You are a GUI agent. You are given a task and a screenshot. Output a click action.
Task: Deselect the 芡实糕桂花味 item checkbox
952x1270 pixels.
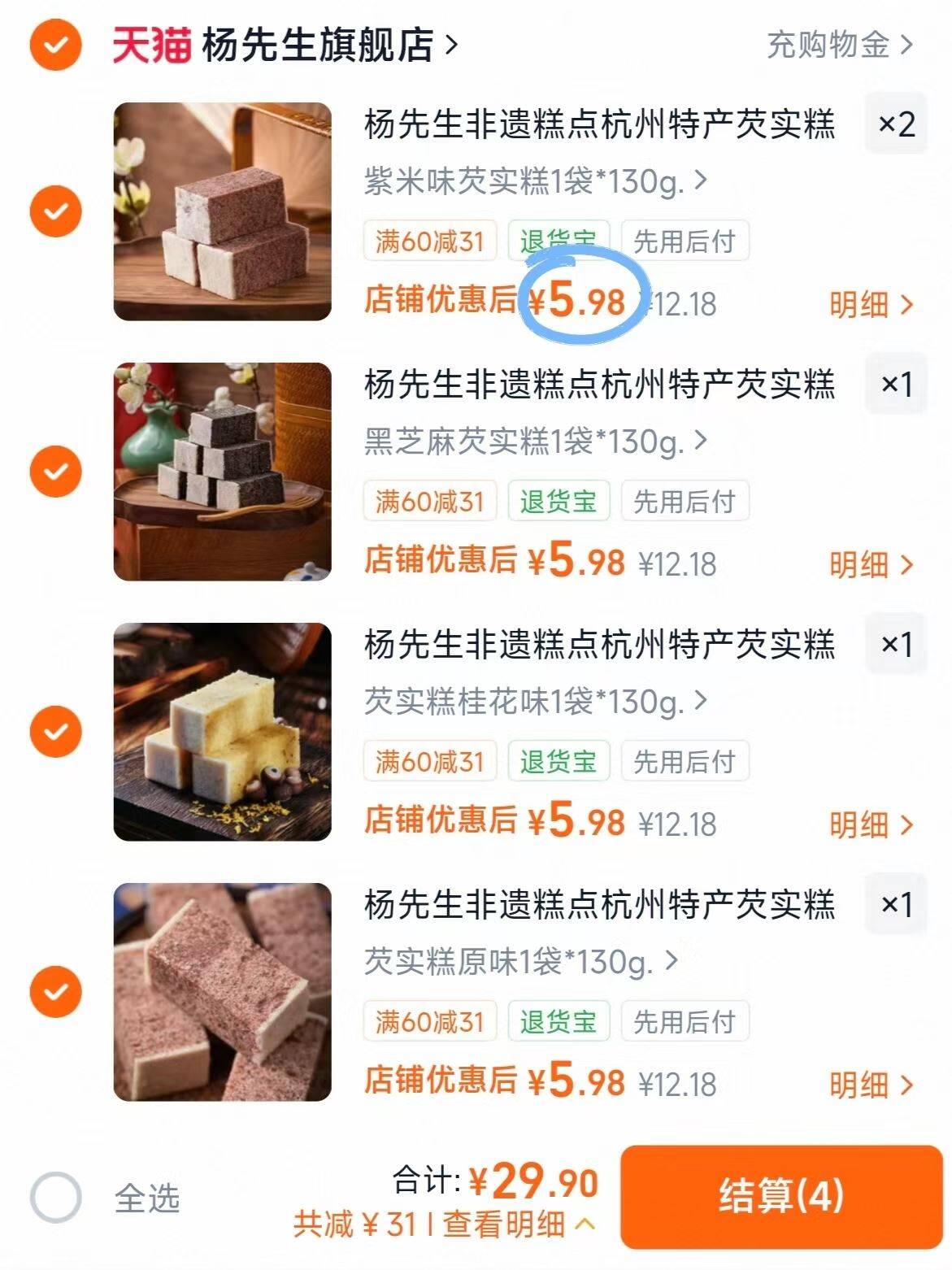point(55,732)
